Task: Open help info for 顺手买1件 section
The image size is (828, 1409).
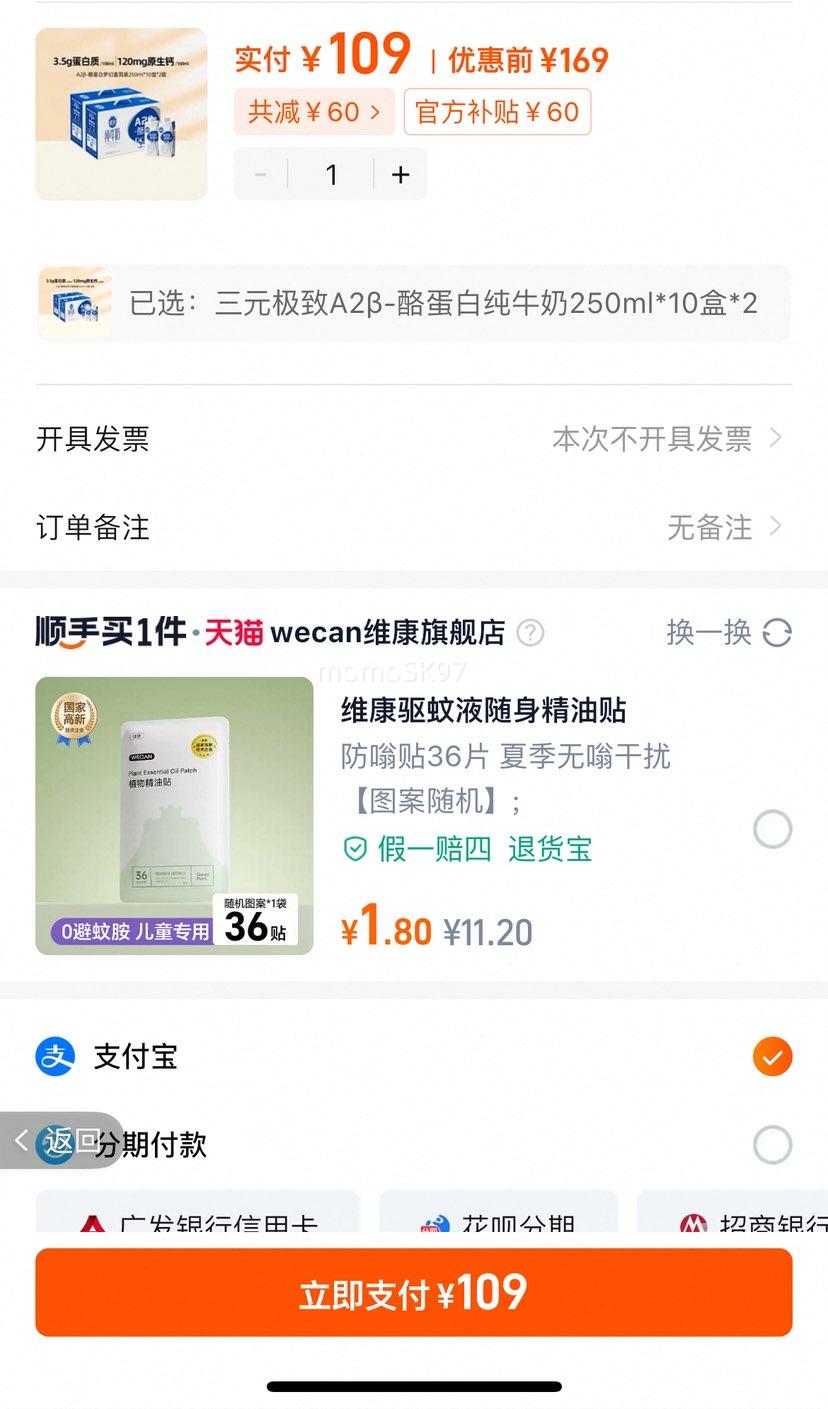Action: tap(530, 633)
